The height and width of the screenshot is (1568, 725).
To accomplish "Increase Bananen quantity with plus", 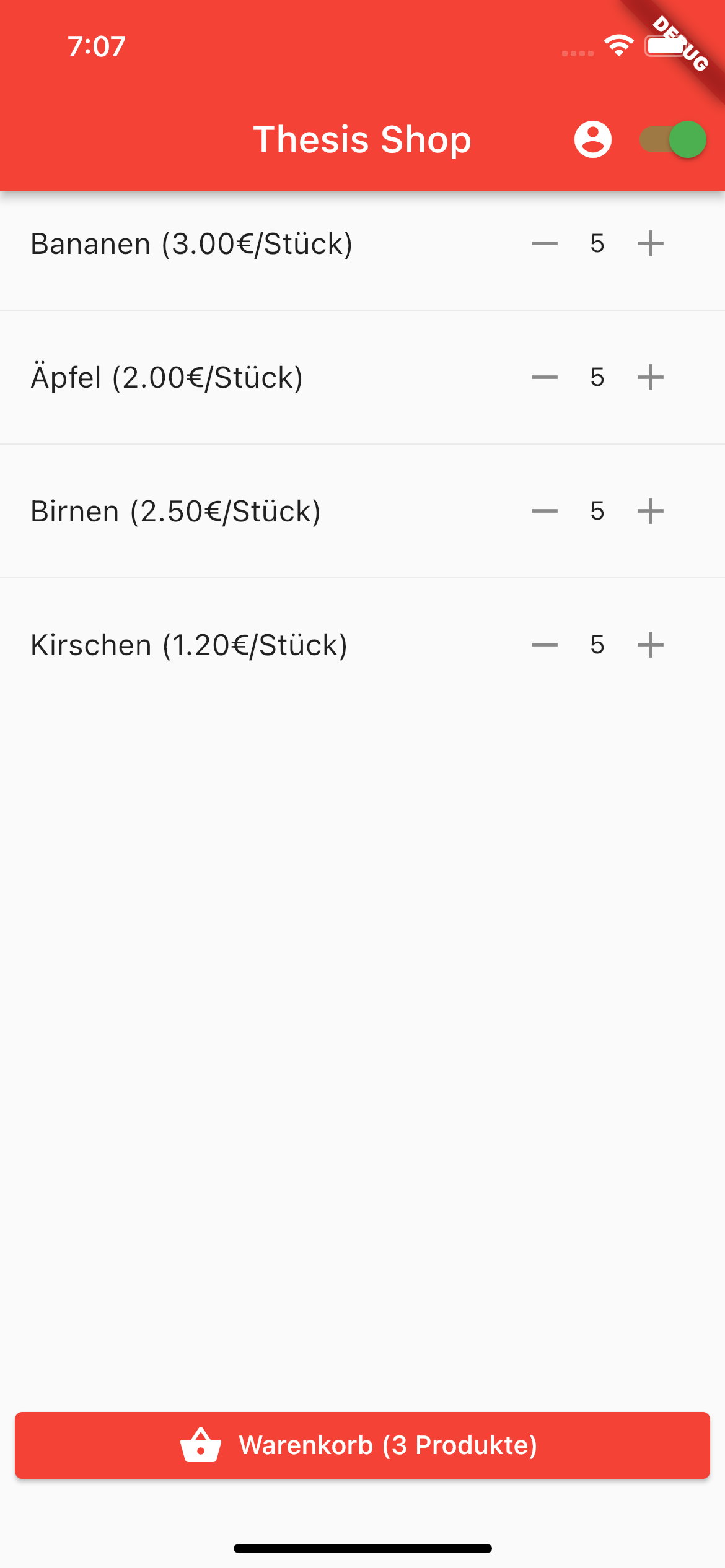I will point(651,243).
